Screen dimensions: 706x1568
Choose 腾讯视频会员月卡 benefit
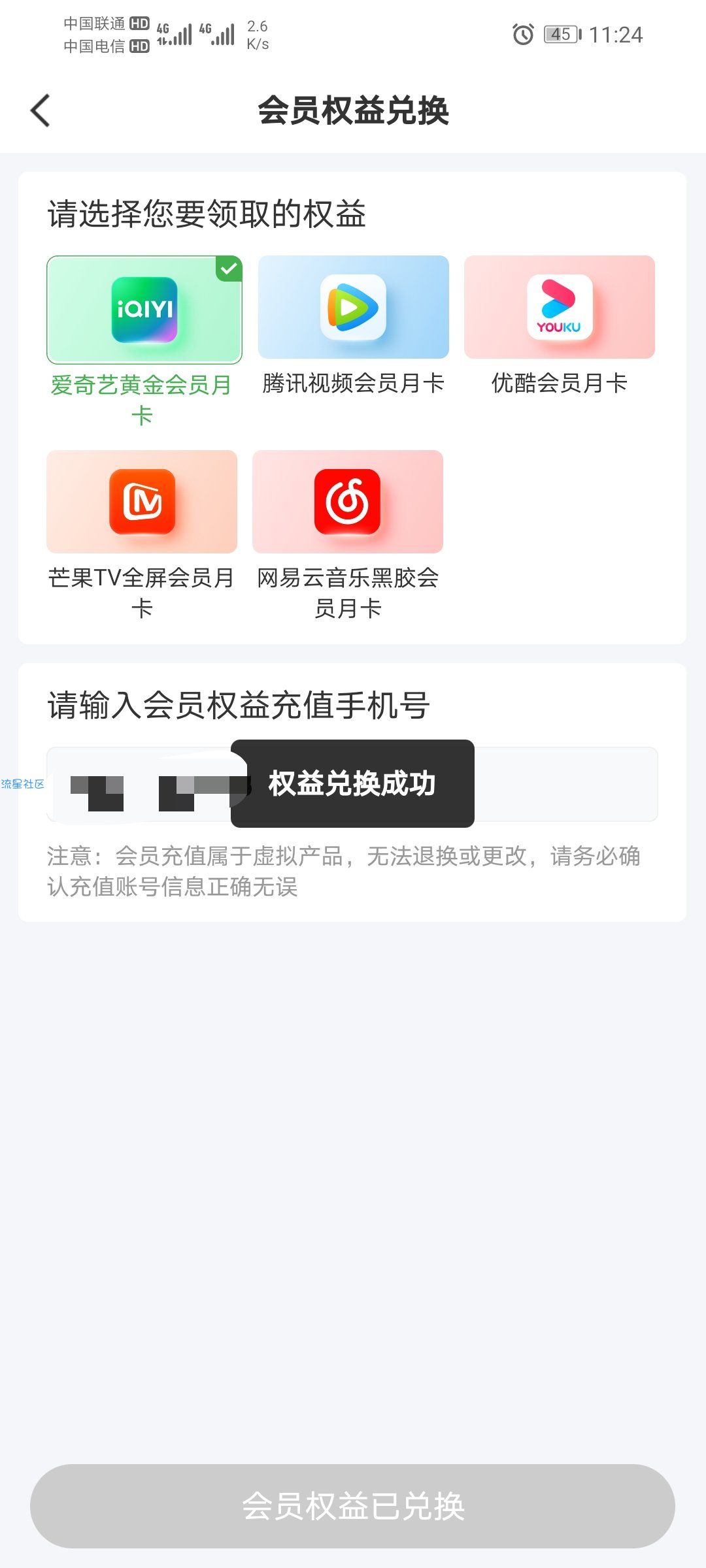(353, 307)
